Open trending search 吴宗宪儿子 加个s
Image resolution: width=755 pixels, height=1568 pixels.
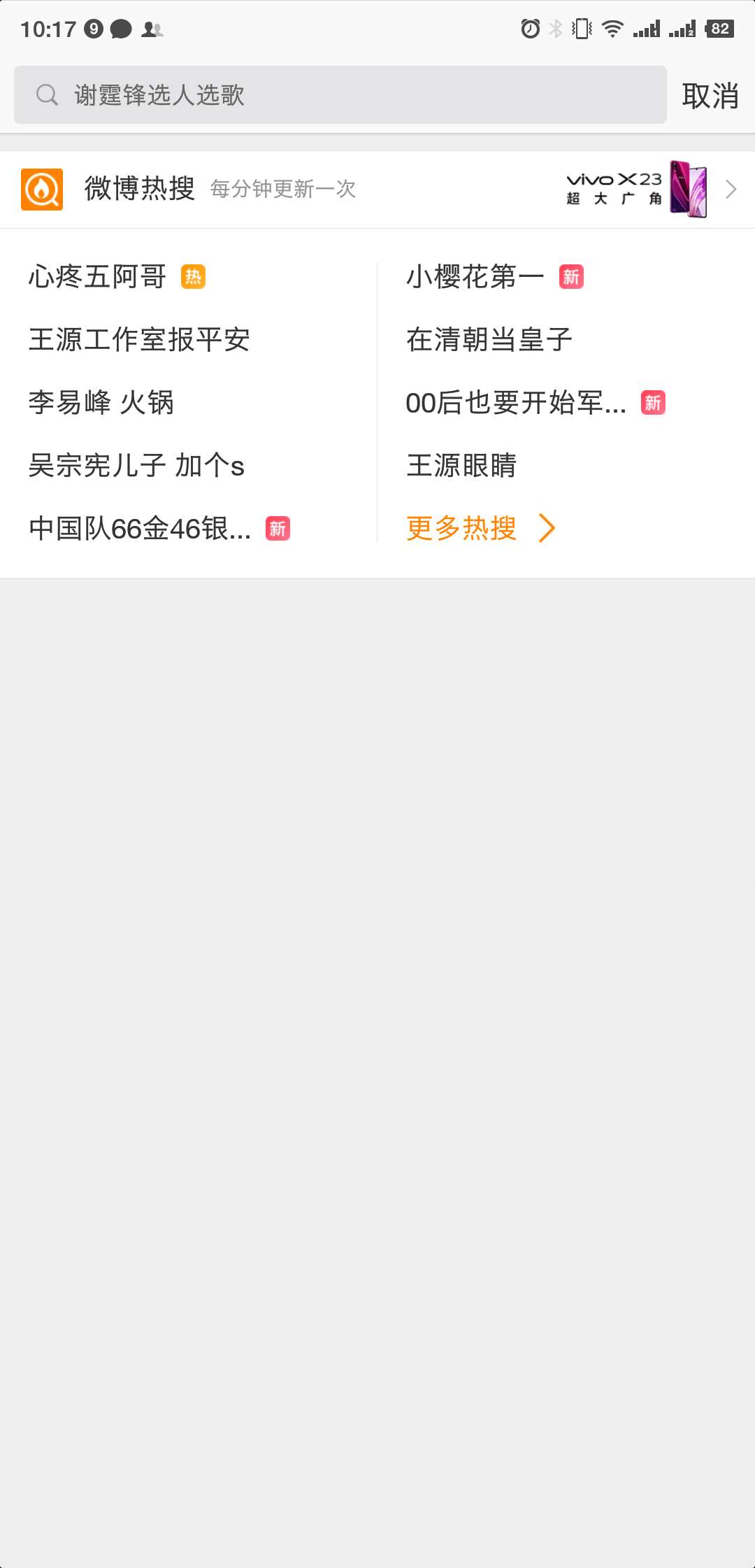tap(136, 466)
